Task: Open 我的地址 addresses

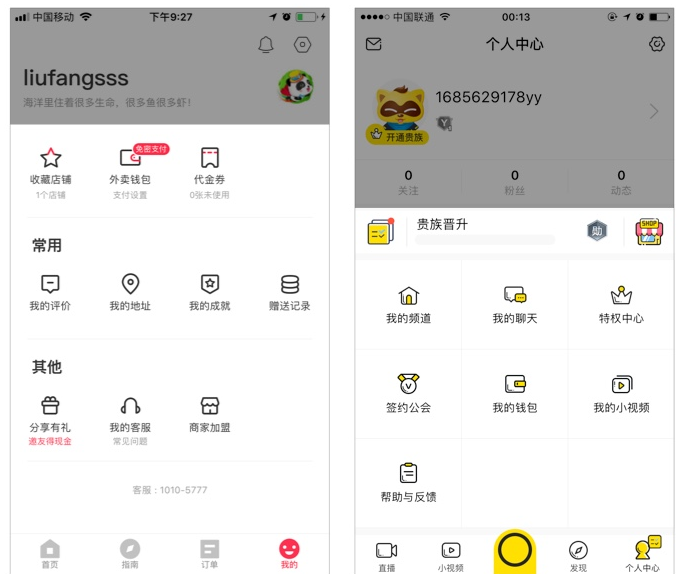Action: (x=130, y=293)
